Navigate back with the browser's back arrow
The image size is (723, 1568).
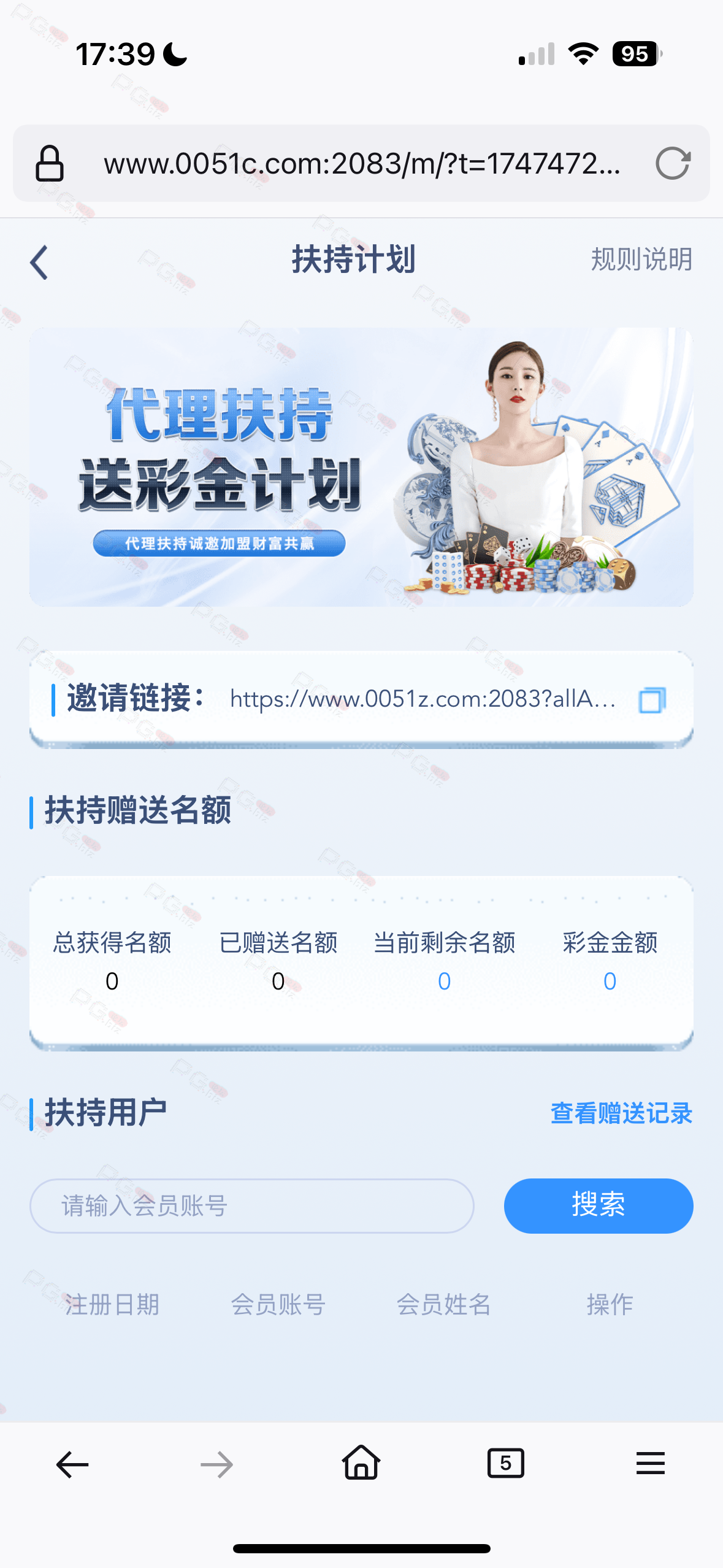tap(72, 1464)
